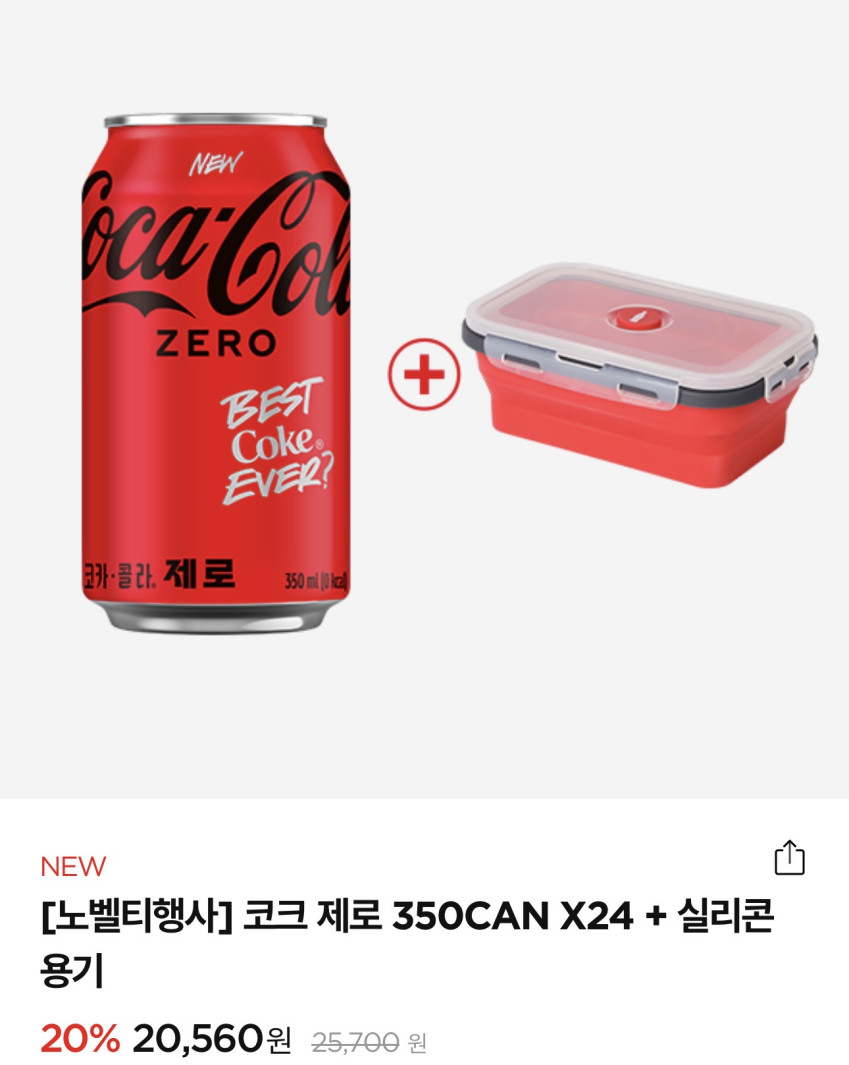Image resolution: width=849 pixels, height=1065 pixels.
Task: Share this Coke Zero product
Action: pos(789,858)
